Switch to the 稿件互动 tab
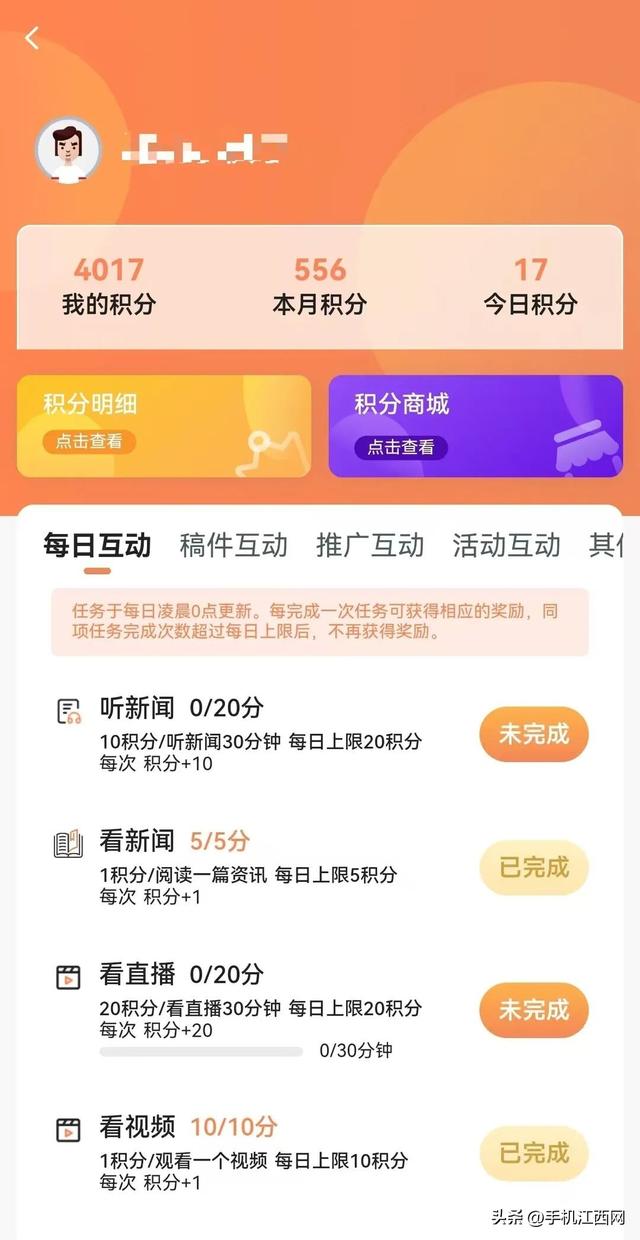 tap(233, 545)
